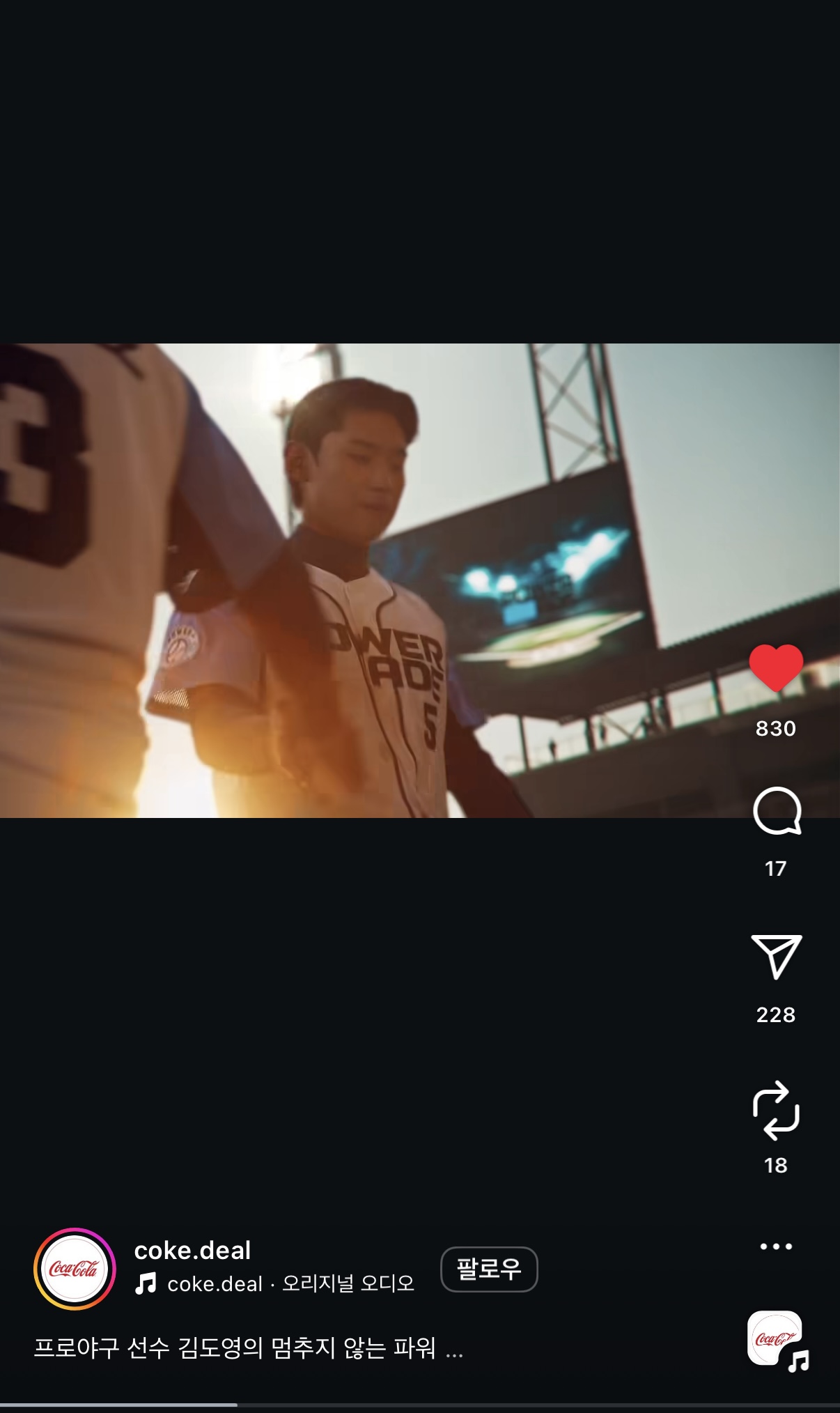Open the audio thumbnail with the music note
Screen dimensions: 840x1413
[776, 1339]
